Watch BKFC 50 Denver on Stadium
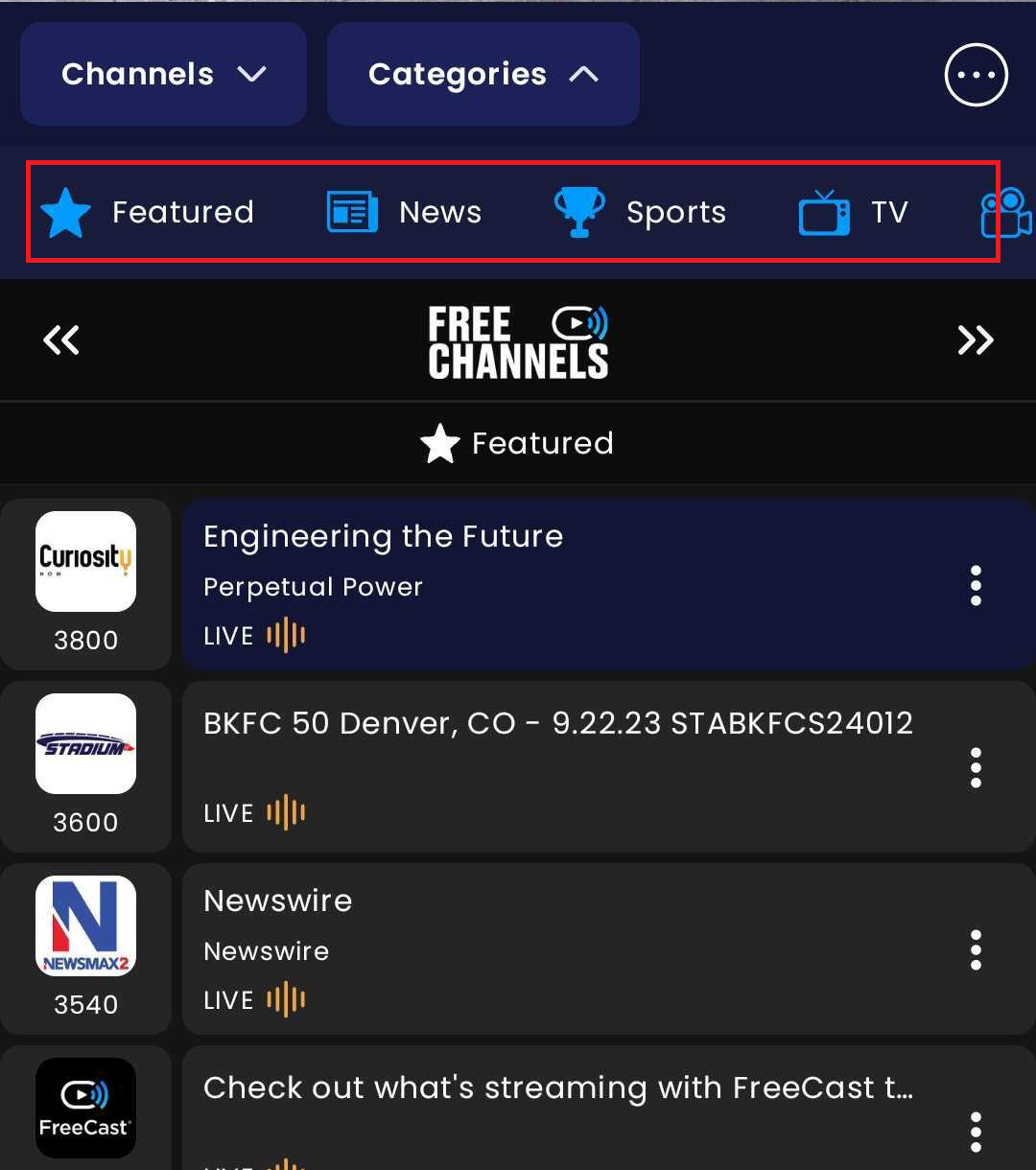Screen dimensions: 1036x1170 (556, 765)
